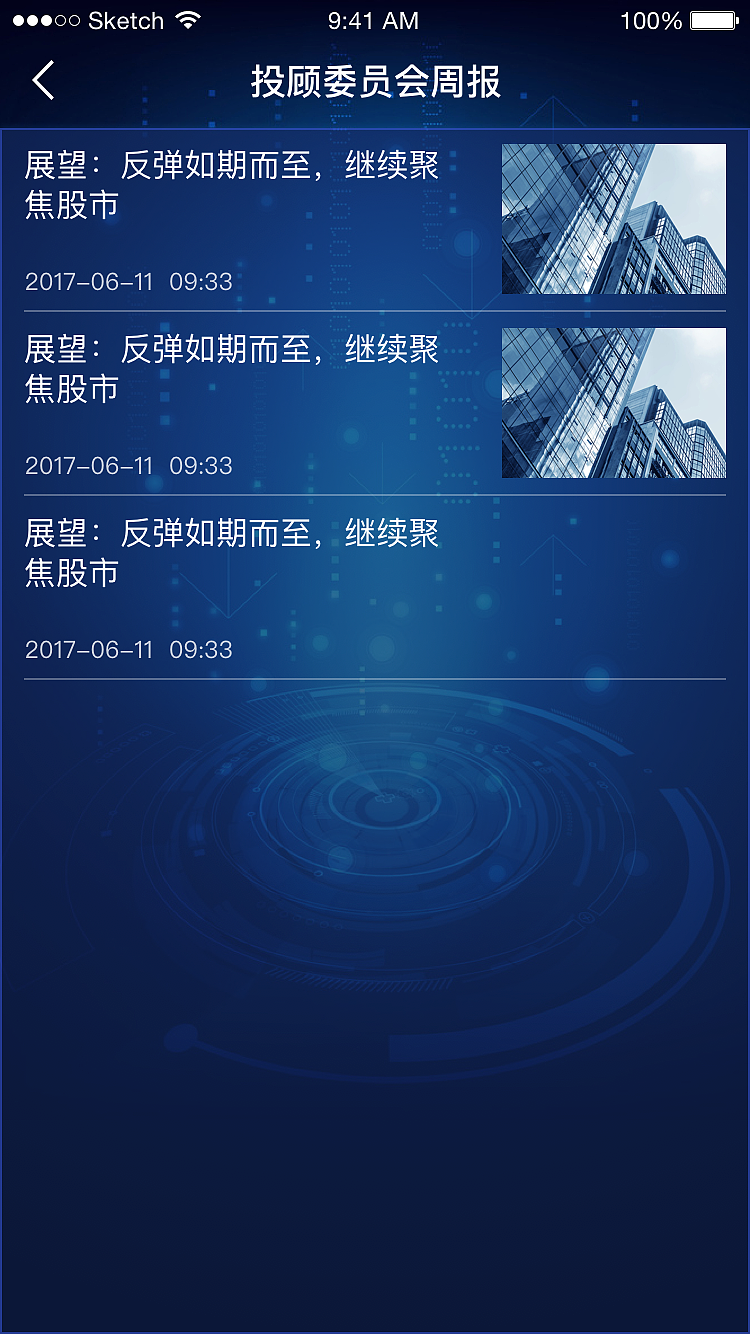Tap the left-arrow navigation control
Screen dimensions: 750x1334
[x=42, y=80]
